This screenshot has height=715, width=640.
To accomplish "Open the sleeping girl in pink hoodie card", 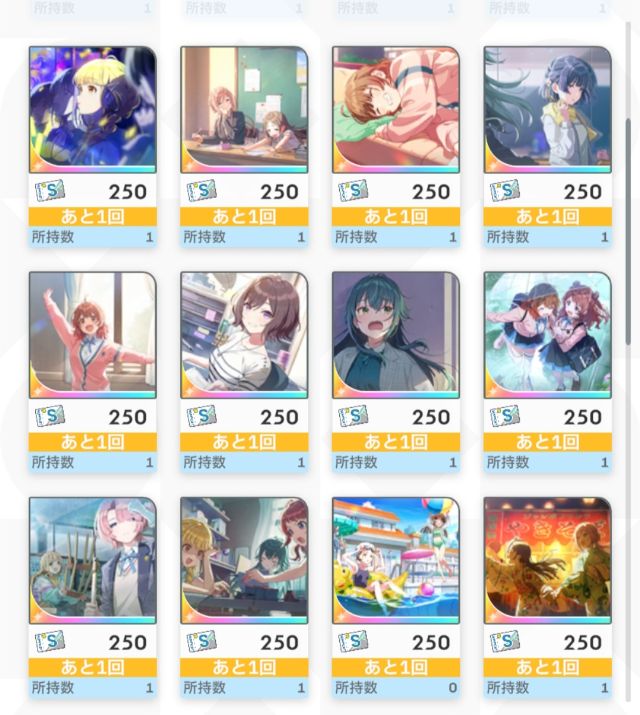I will 395,108.
